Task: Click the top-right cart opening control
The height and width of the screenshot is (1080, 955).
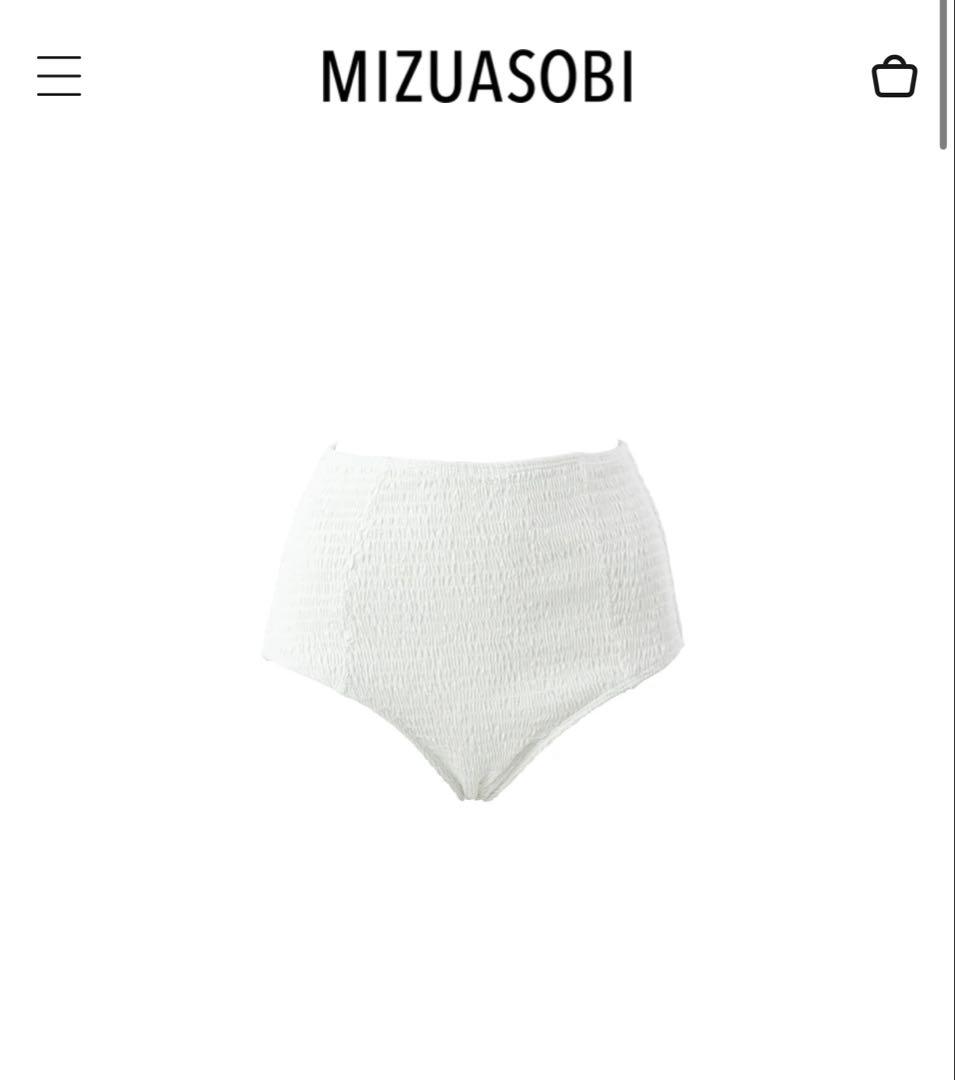Action: tap(895, 74)
